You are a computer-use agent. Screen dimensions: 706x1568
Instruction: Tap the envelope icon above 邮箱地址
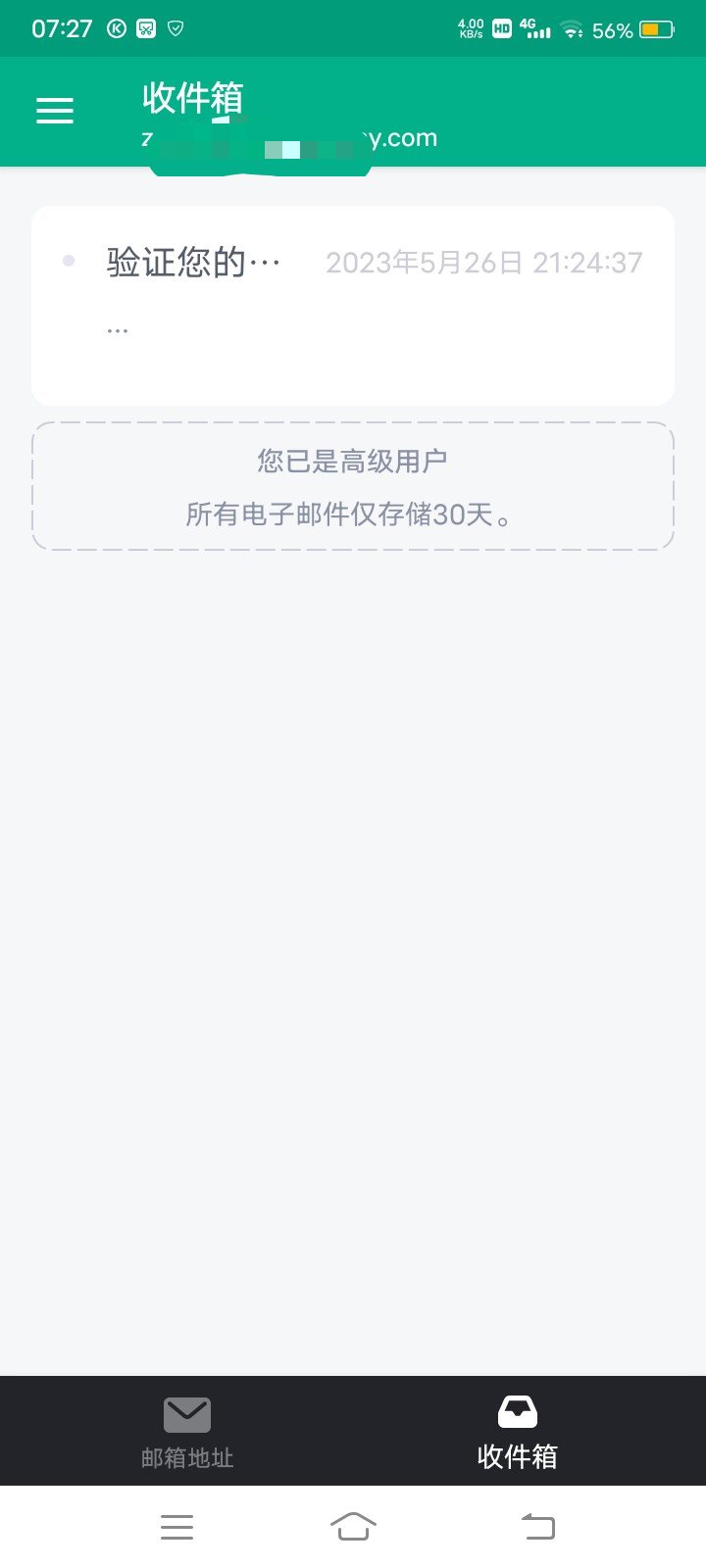click(186, 1415)
